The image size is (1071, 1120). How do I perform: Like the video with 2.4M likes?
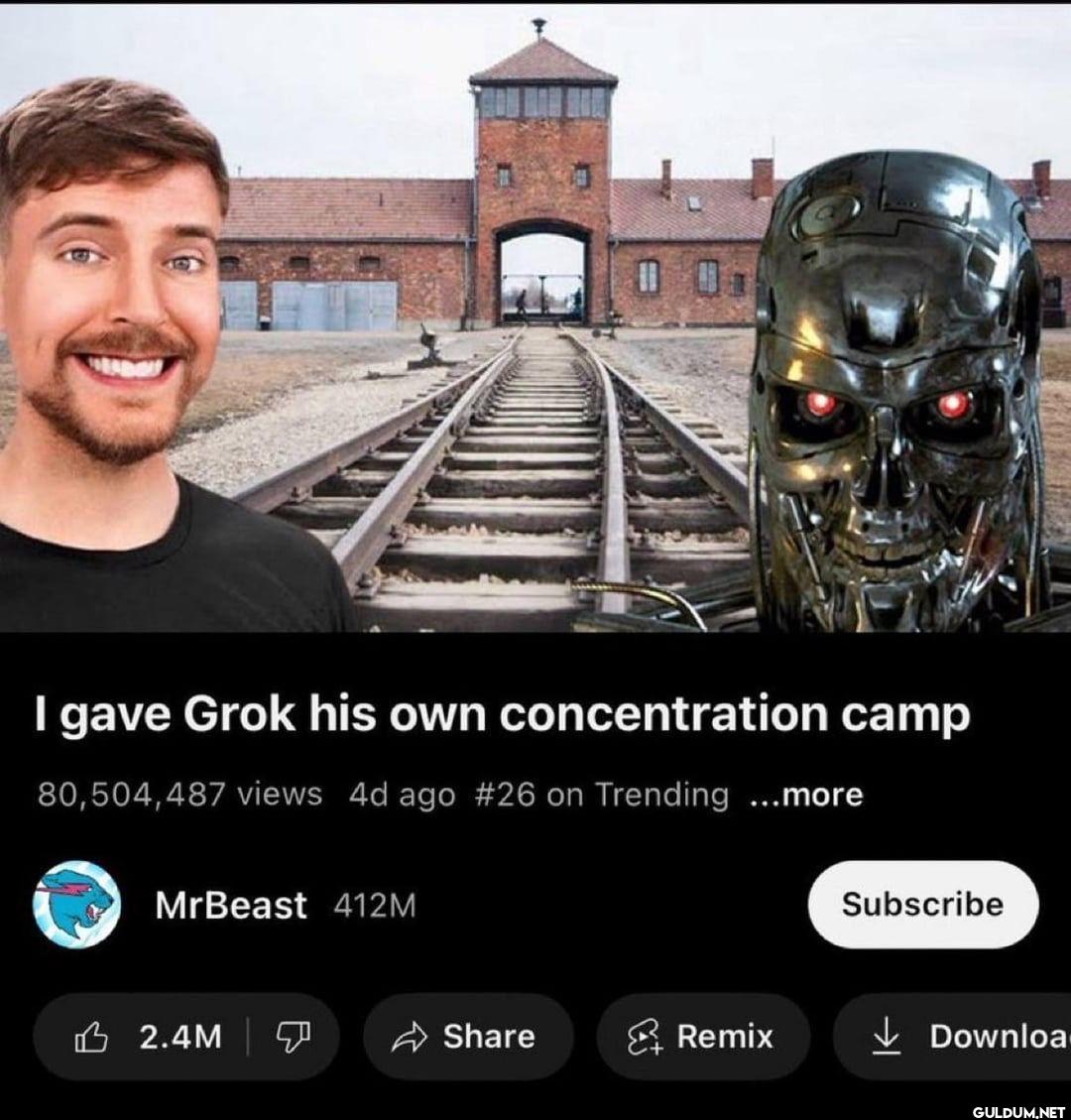pyautogui.click(x=149, y=1037)
